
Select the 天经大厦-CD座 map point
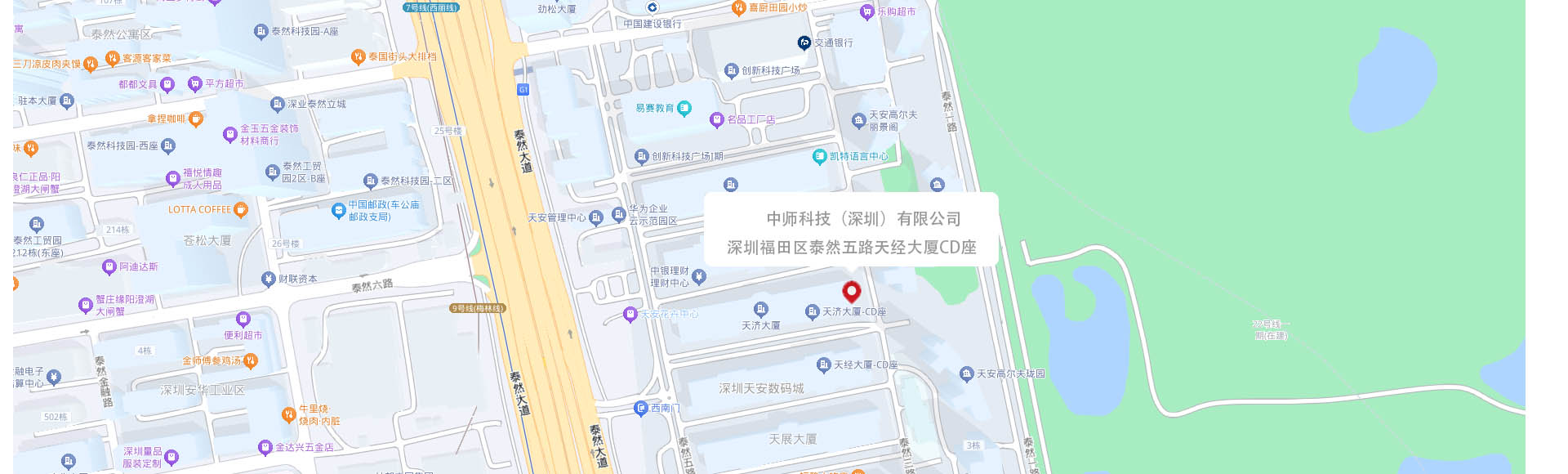(823, 364)
